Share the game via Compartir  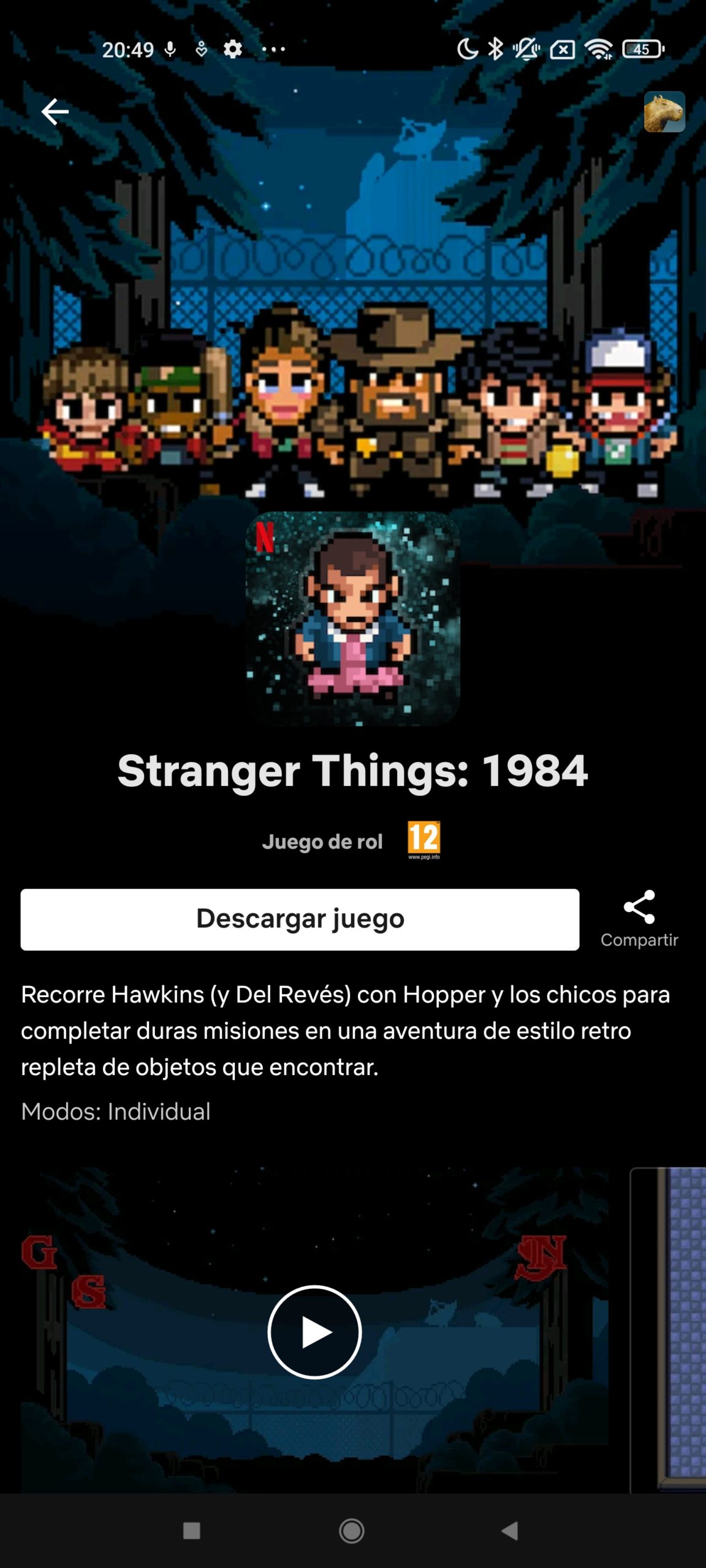point(639,919)
